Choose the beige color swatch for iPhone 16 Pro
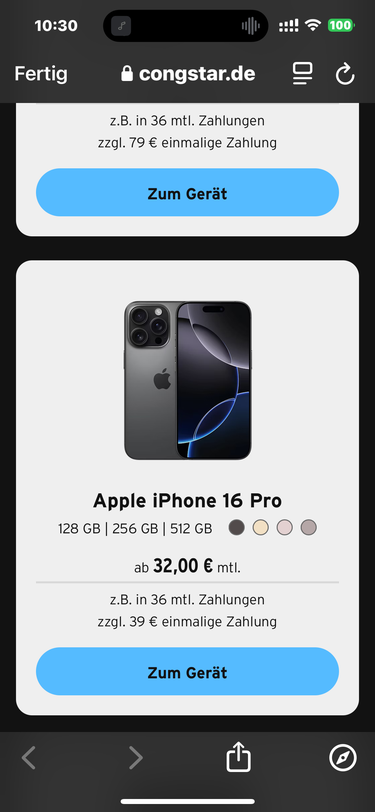Screen dimensions: 375x812 [x=261, y=528]
